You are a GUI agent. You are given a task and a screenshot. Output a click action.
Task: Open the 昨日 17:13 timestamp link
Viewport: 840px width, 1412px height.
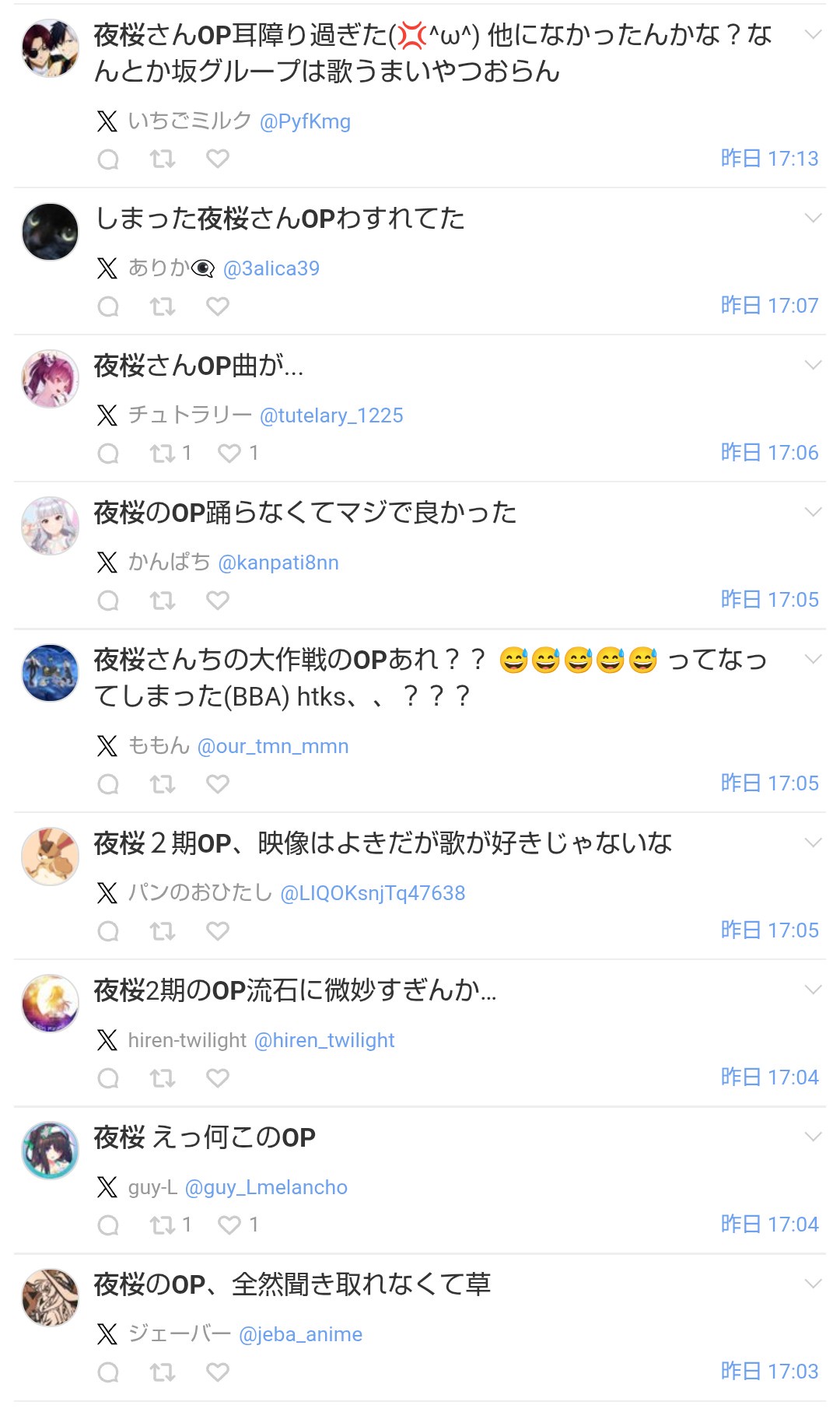point(769,158)
